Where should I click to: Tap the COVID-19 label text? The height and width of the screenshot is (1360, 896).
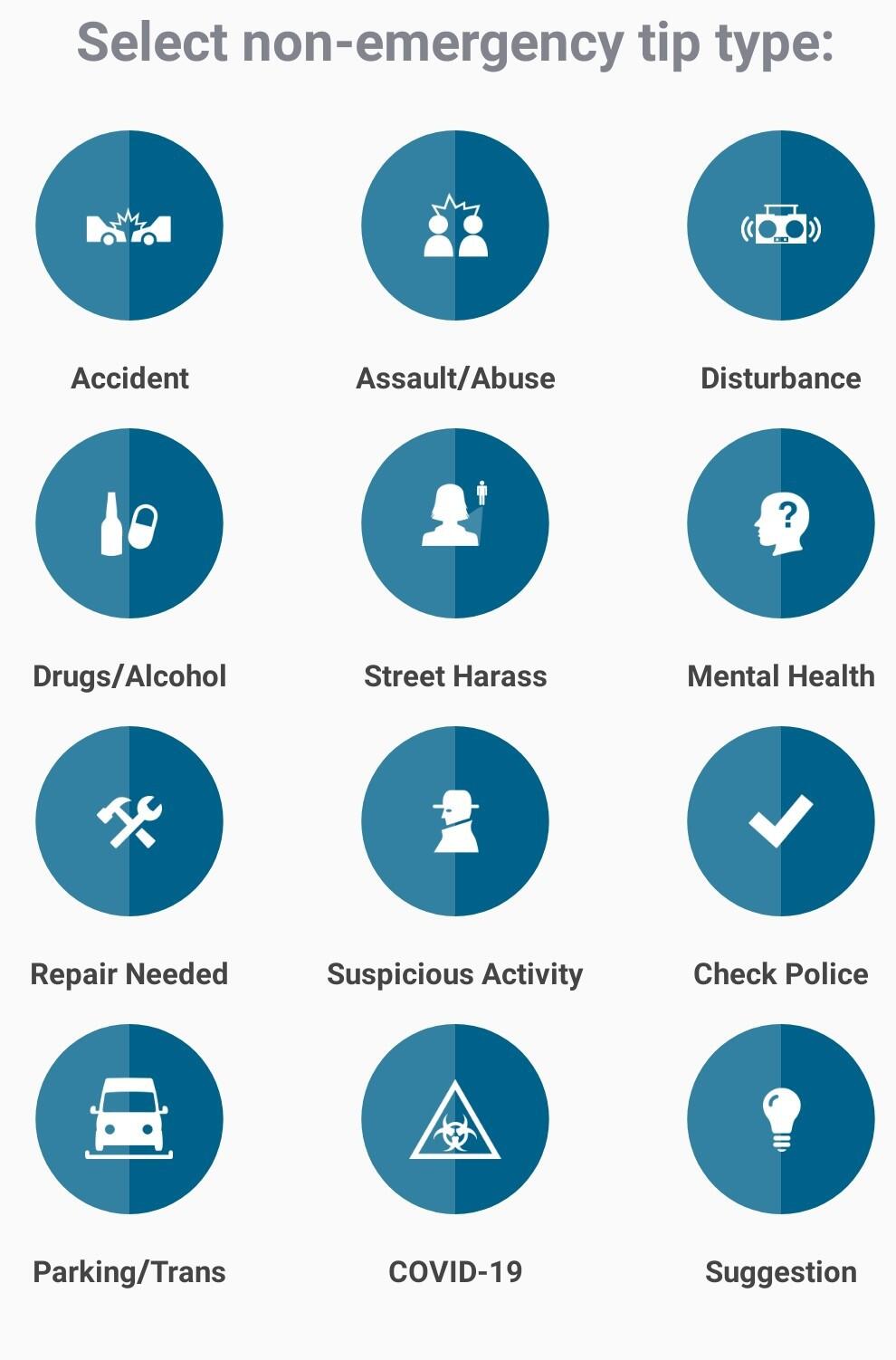click(x=454, y=1271)
